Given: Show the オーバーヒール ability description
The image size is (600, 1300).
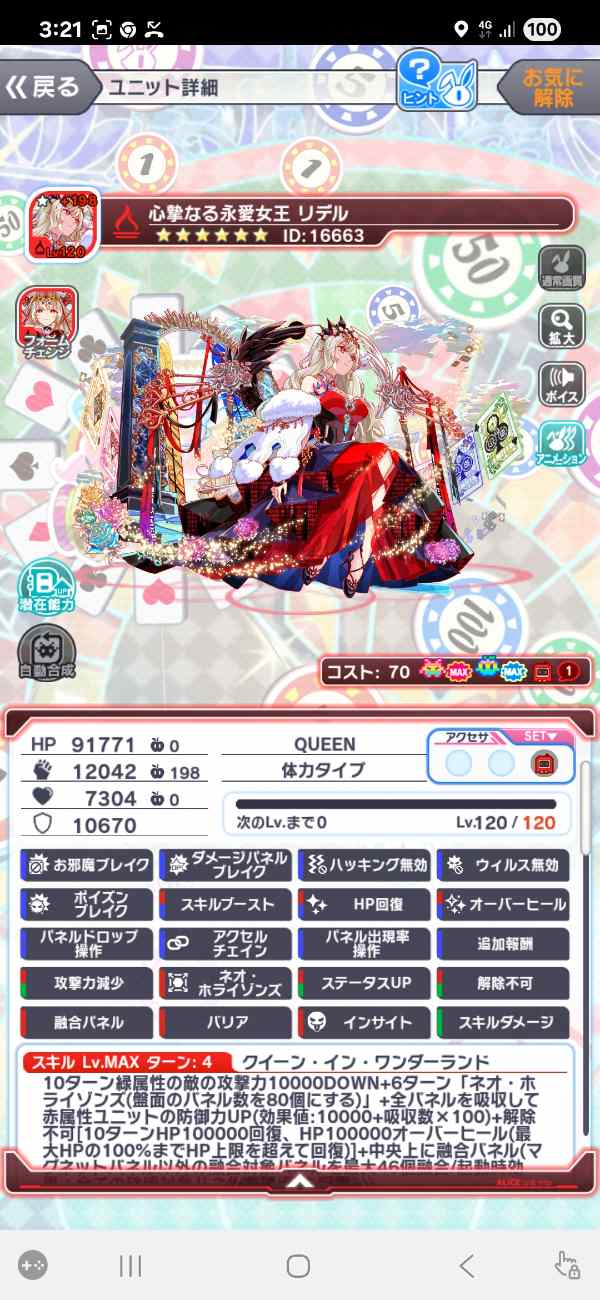Looking at the screenshot, I should [503, 904].
